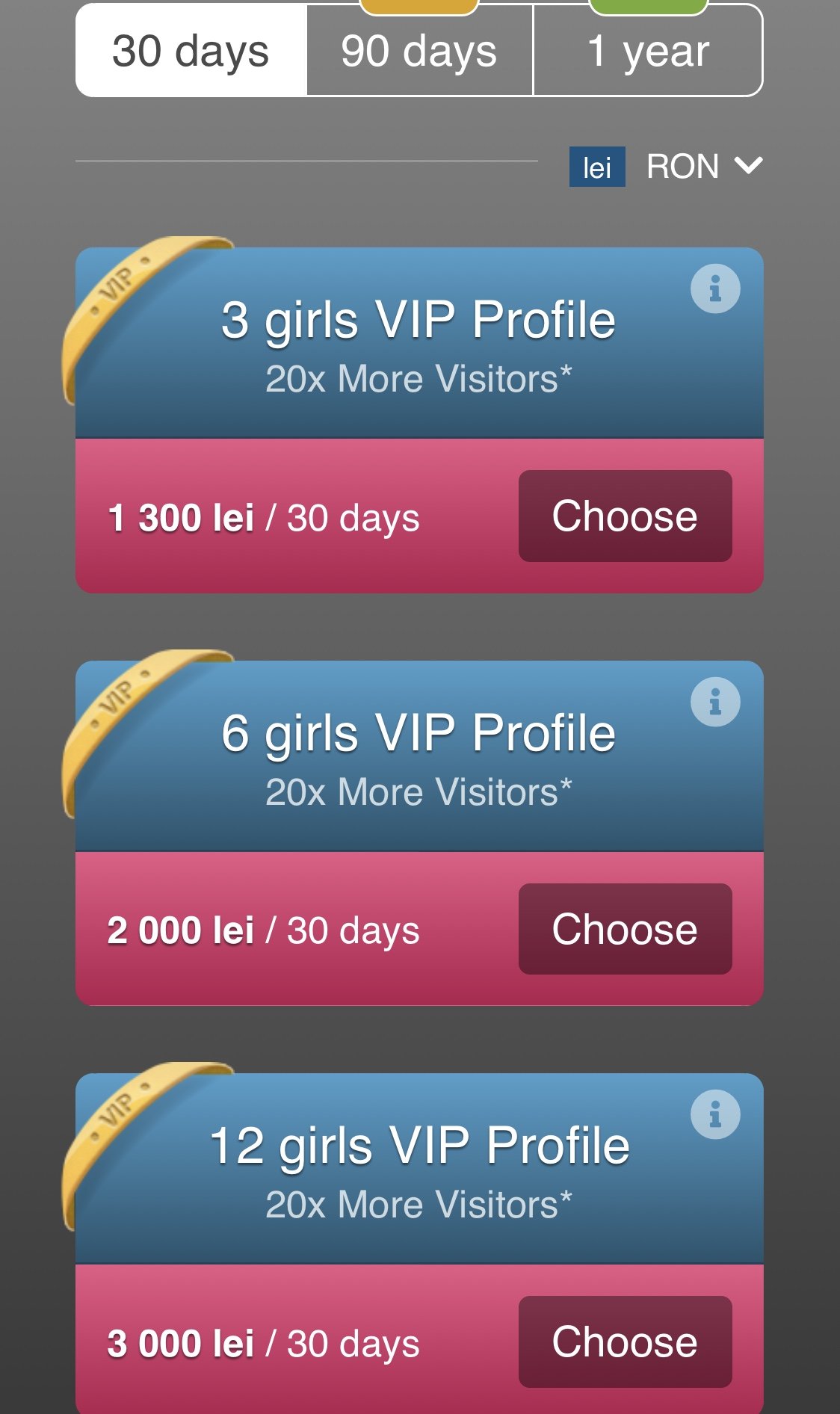Choose the 1 300 lei package

coord(625,516)
